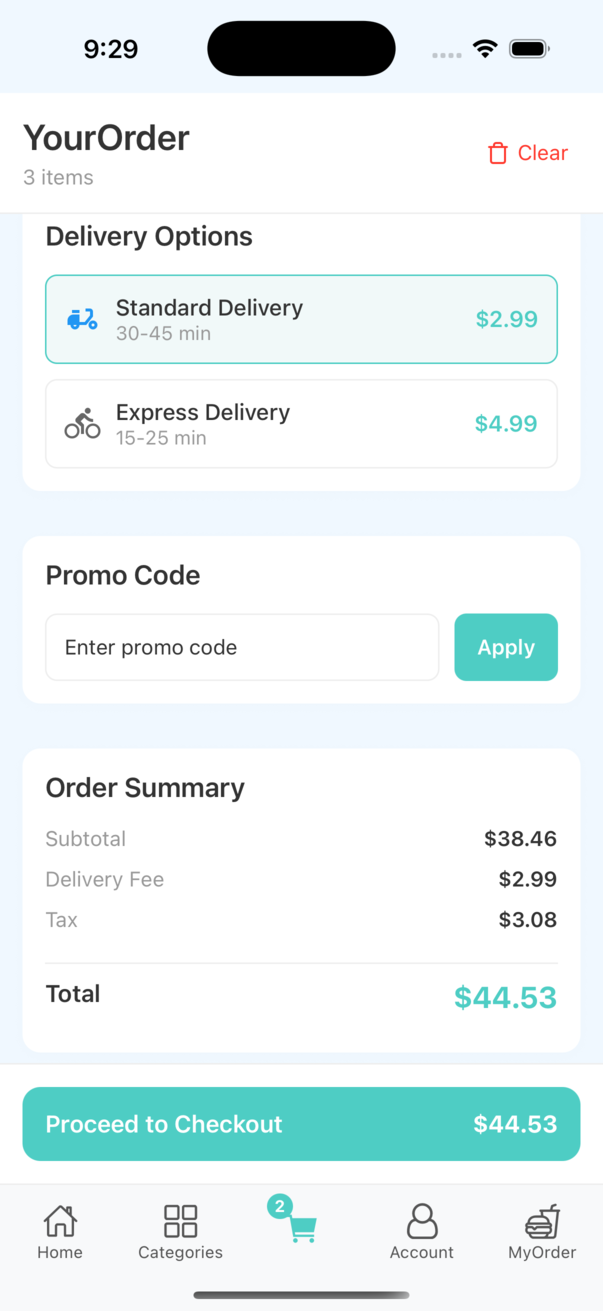
Task: Proceed to Checkout for $44.53
Action: click(301, 1124)
